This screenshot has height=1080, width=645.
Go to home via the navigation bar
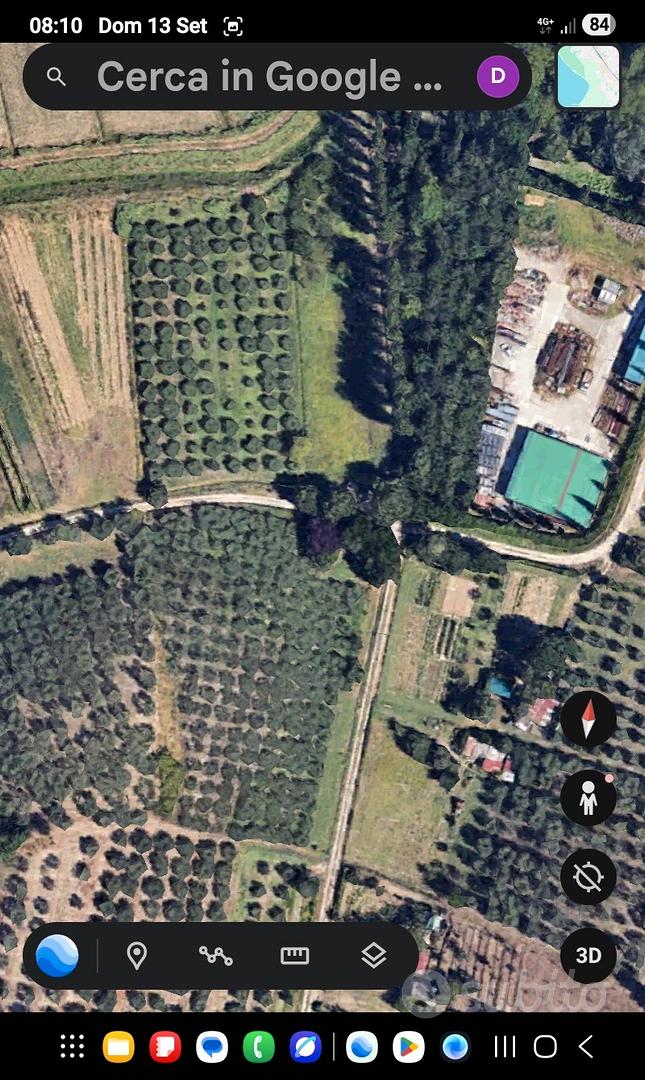click(x=545, y=1047)
